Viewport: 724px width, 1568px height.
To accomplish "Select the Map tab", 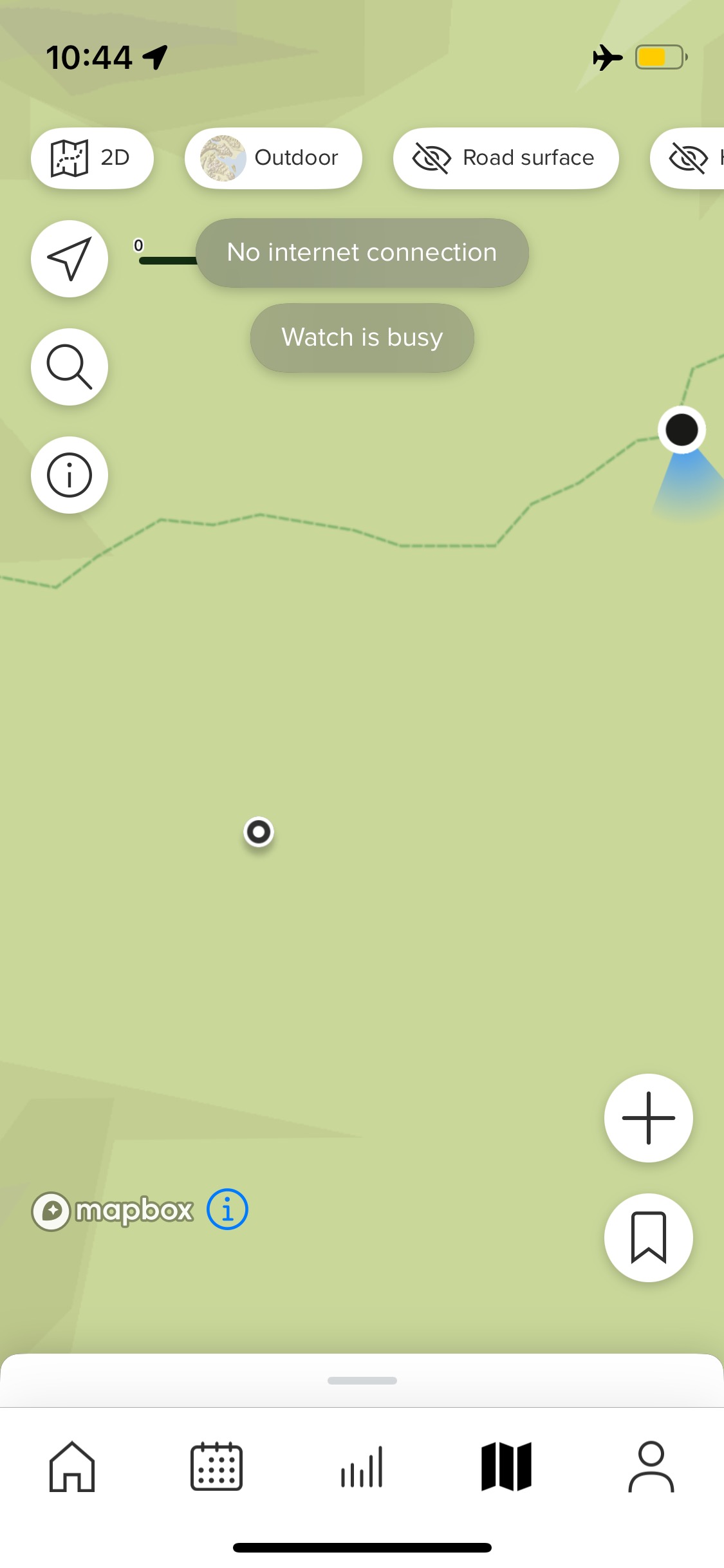I will tap(506, 1466).
